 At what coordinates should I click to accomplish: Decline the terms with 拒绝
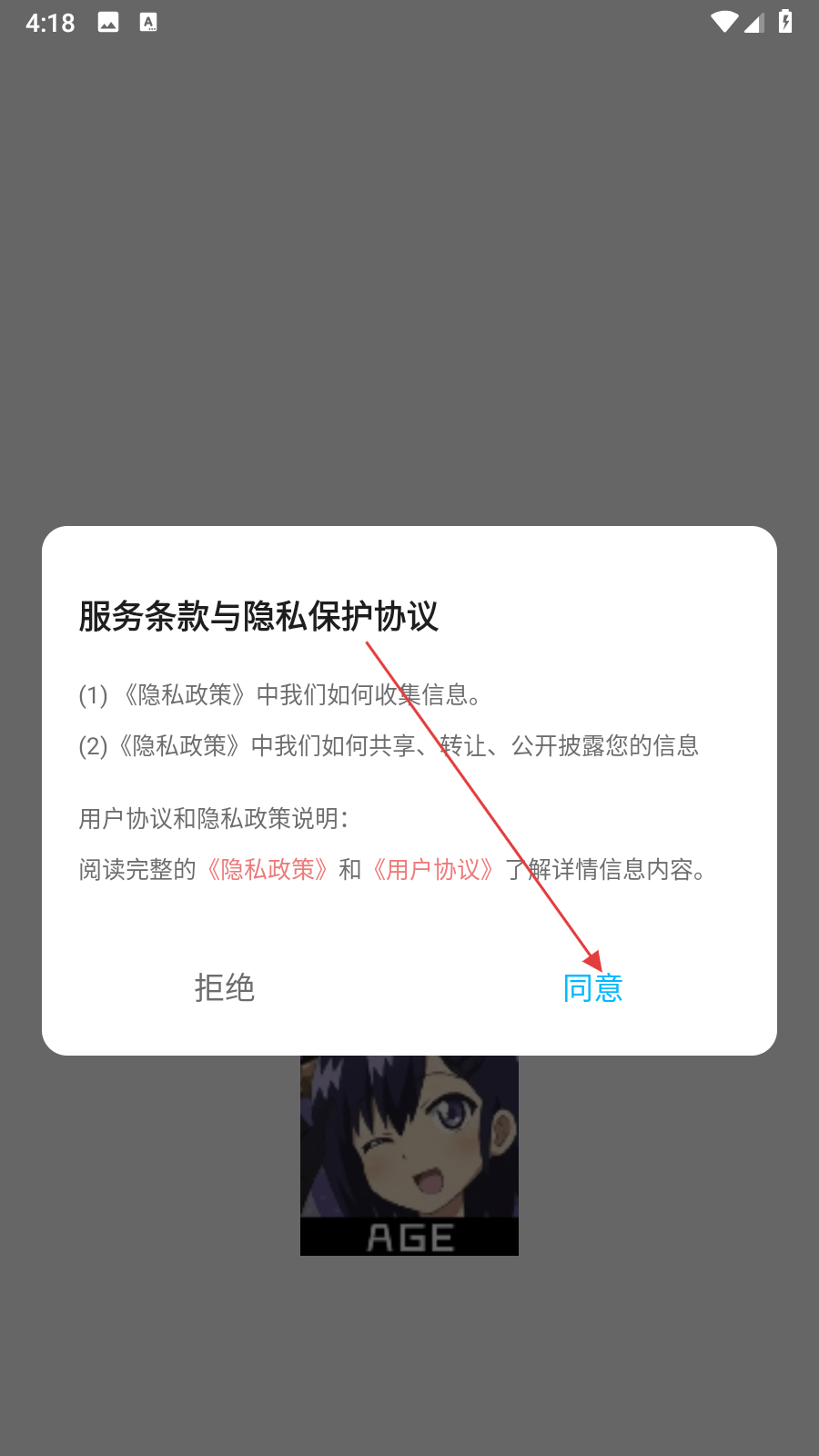tap(224, 987)
